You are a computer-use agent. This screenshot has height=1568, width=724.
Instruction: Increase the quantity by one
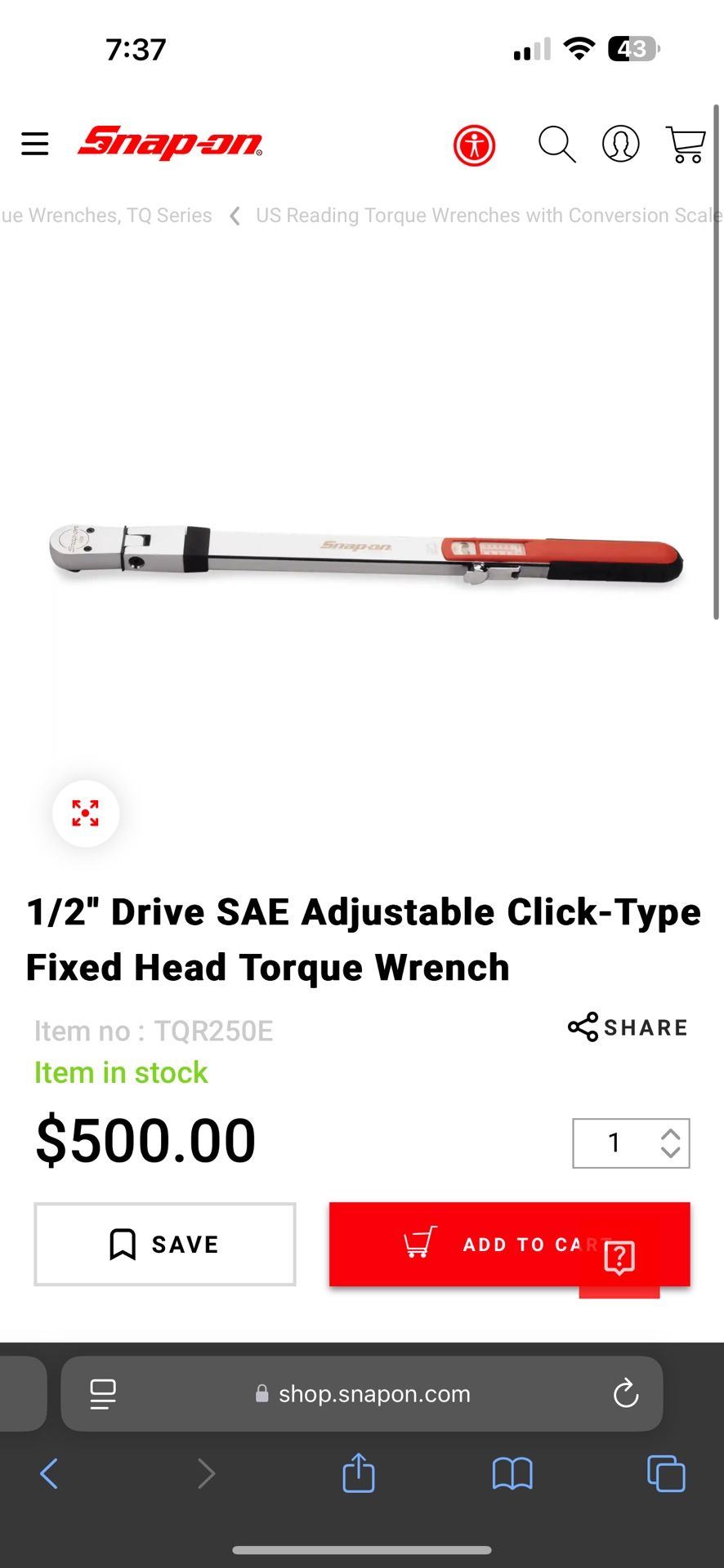click(671, 1134)
